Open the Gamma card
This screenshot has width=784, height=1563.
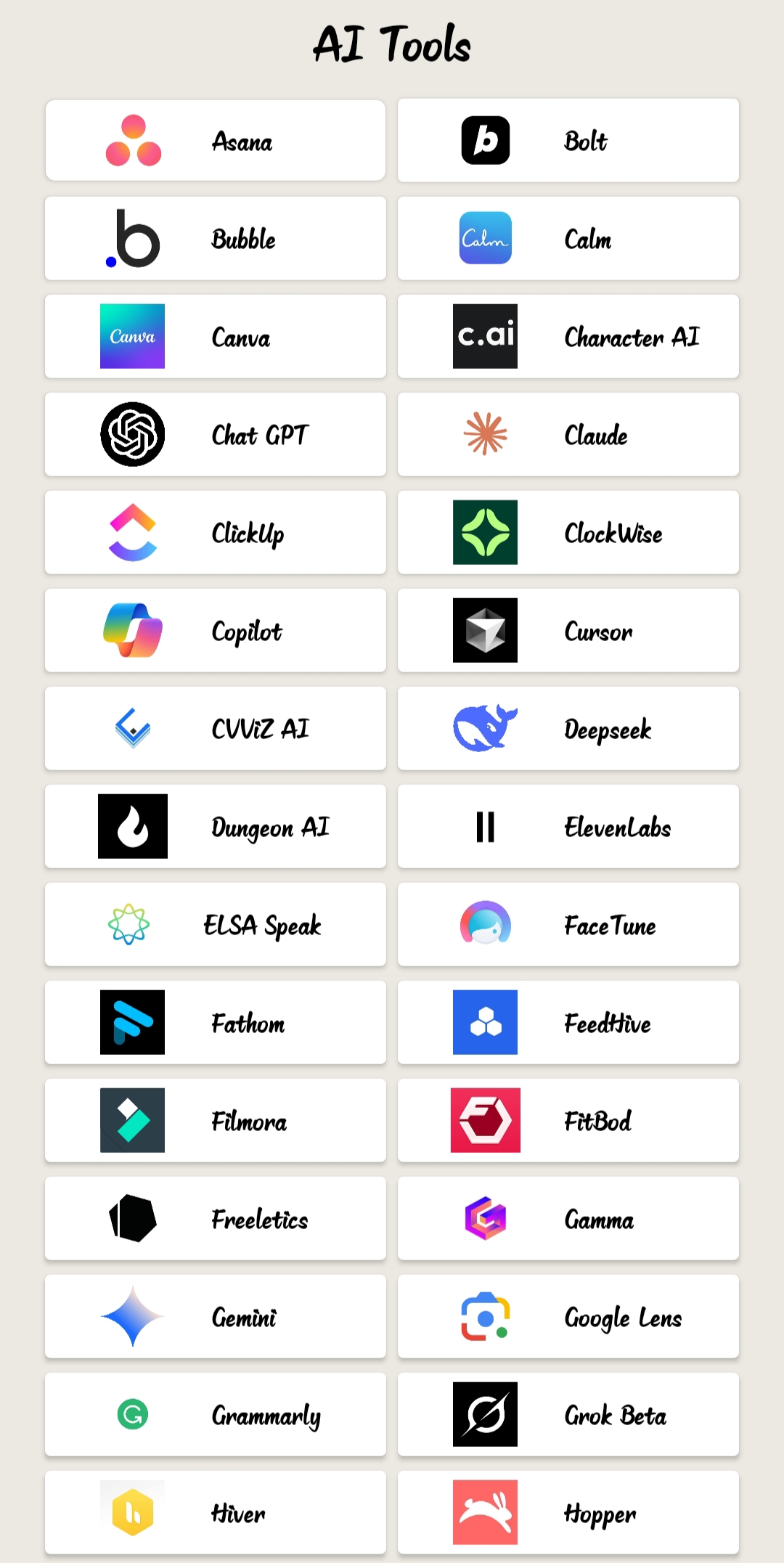click(568, 1219)
